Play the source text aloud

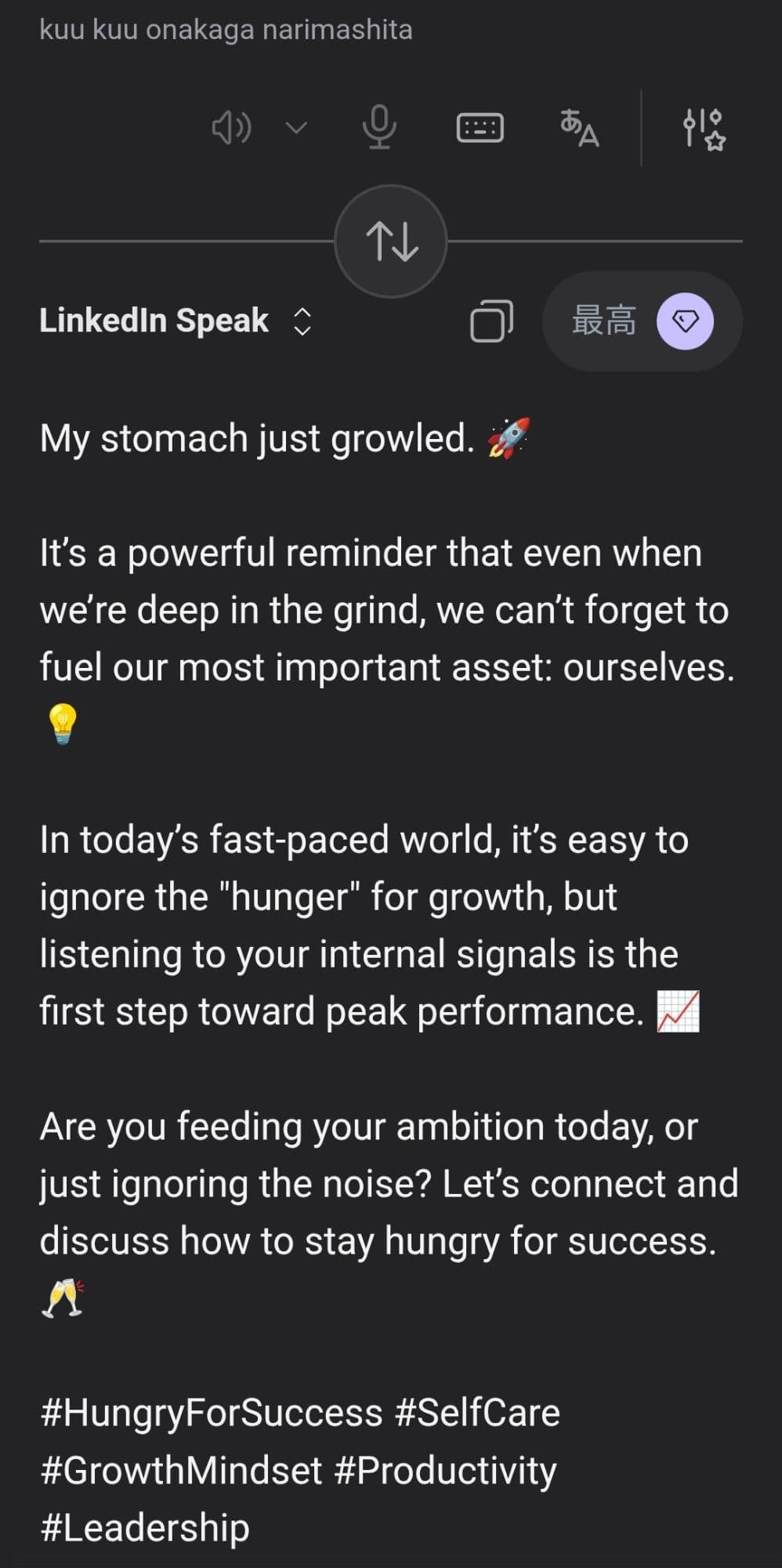click(x=231, y=127)
